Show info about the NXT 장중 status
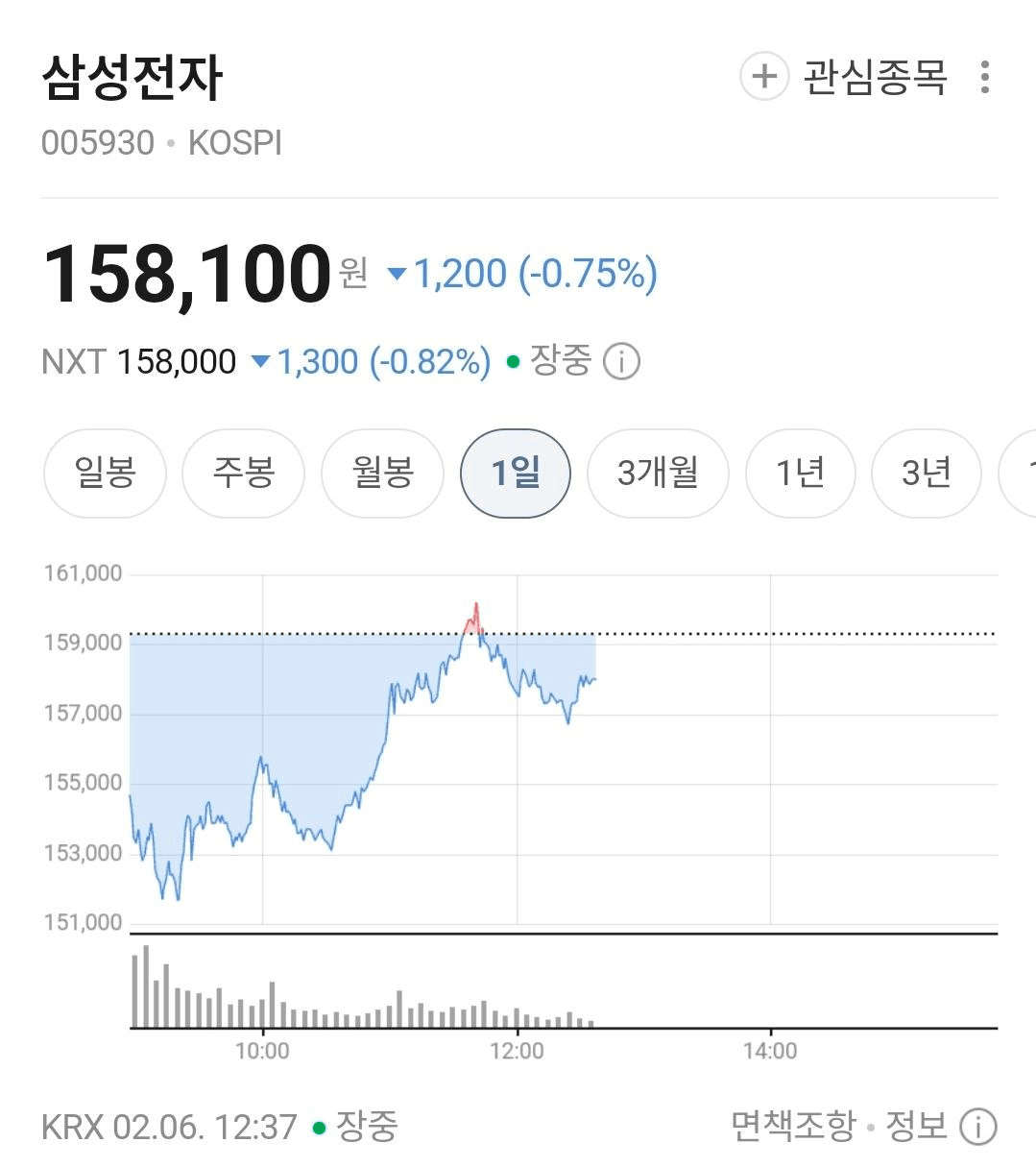 [621, 362]
